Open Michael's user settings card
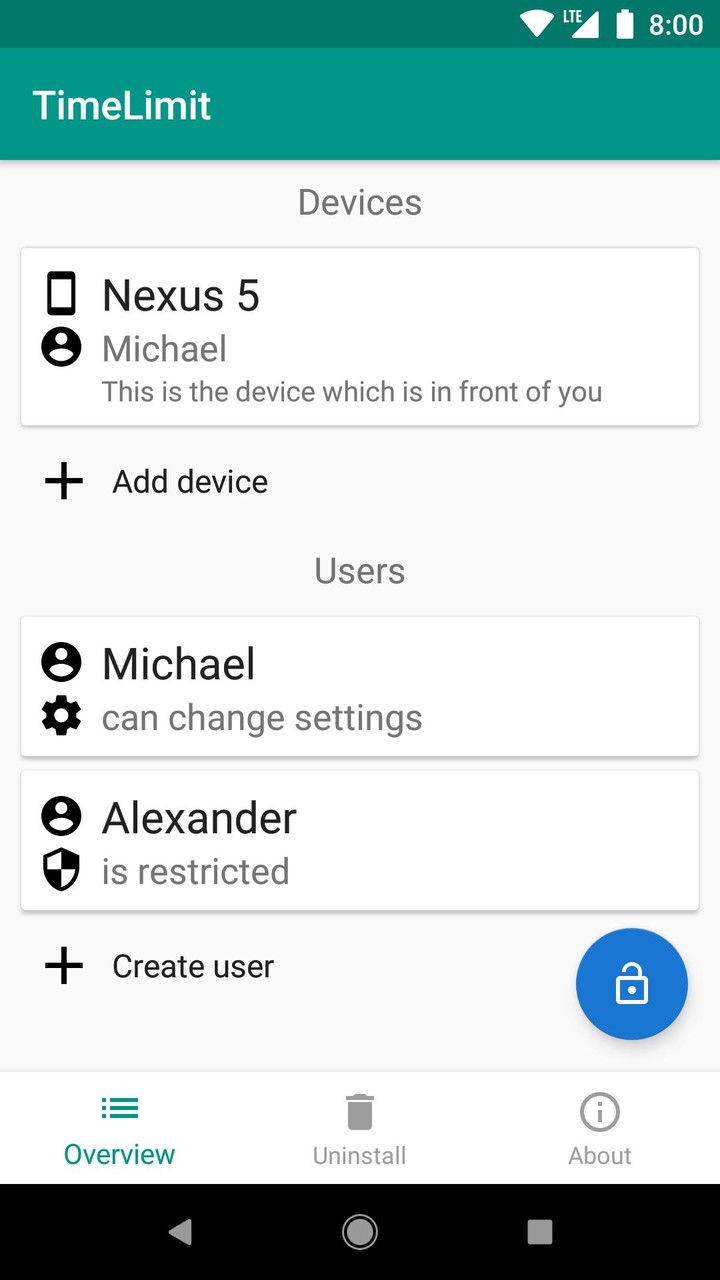720x1280 pixels. point(360,686)
